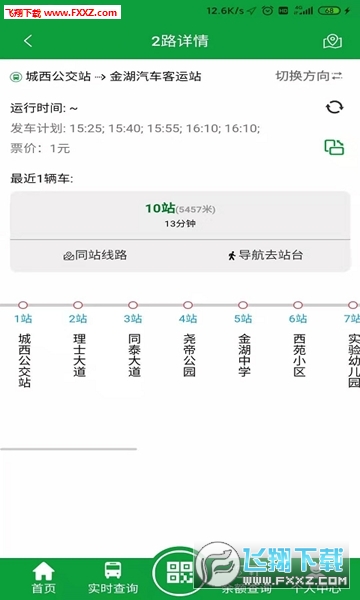Open the QR code scan button
The height and width of the screenshot is (600, 360).
[179, 572]
